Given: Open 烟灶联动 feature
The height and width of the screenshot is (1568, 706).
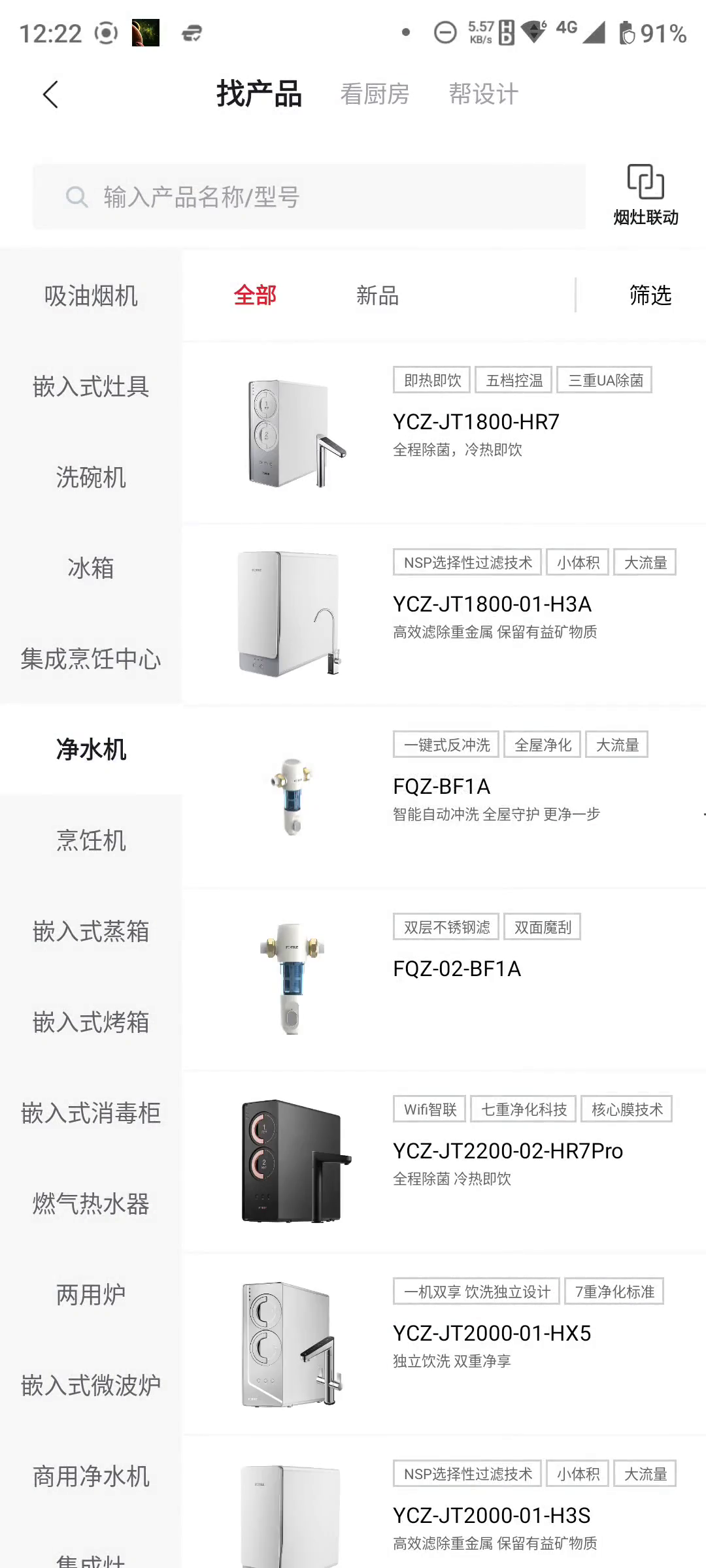Looking at the screenshot, I should click(645, 195).
